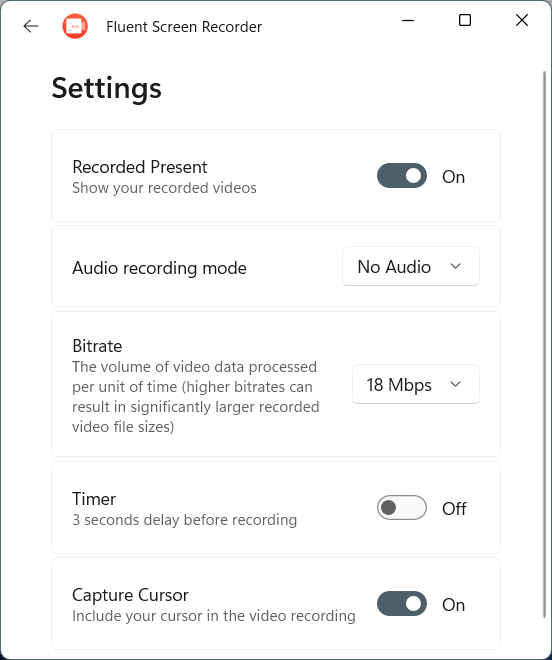Open the Audio recording mode dropdown

pos(411,266)
